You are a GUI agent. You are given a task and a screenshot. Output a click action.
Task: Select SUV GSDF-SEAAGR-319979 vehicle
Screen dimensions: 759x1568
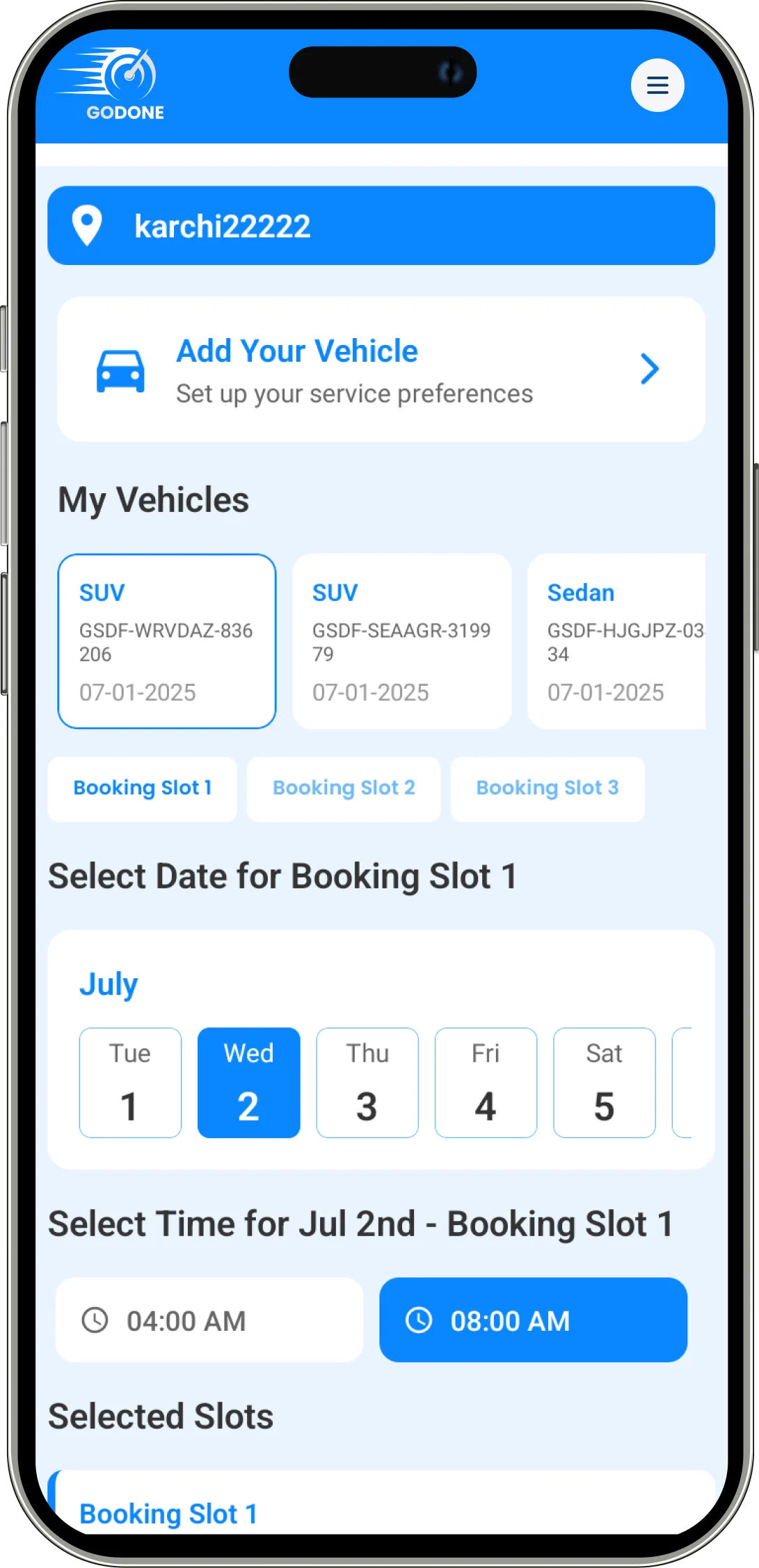tap(401, 641)
